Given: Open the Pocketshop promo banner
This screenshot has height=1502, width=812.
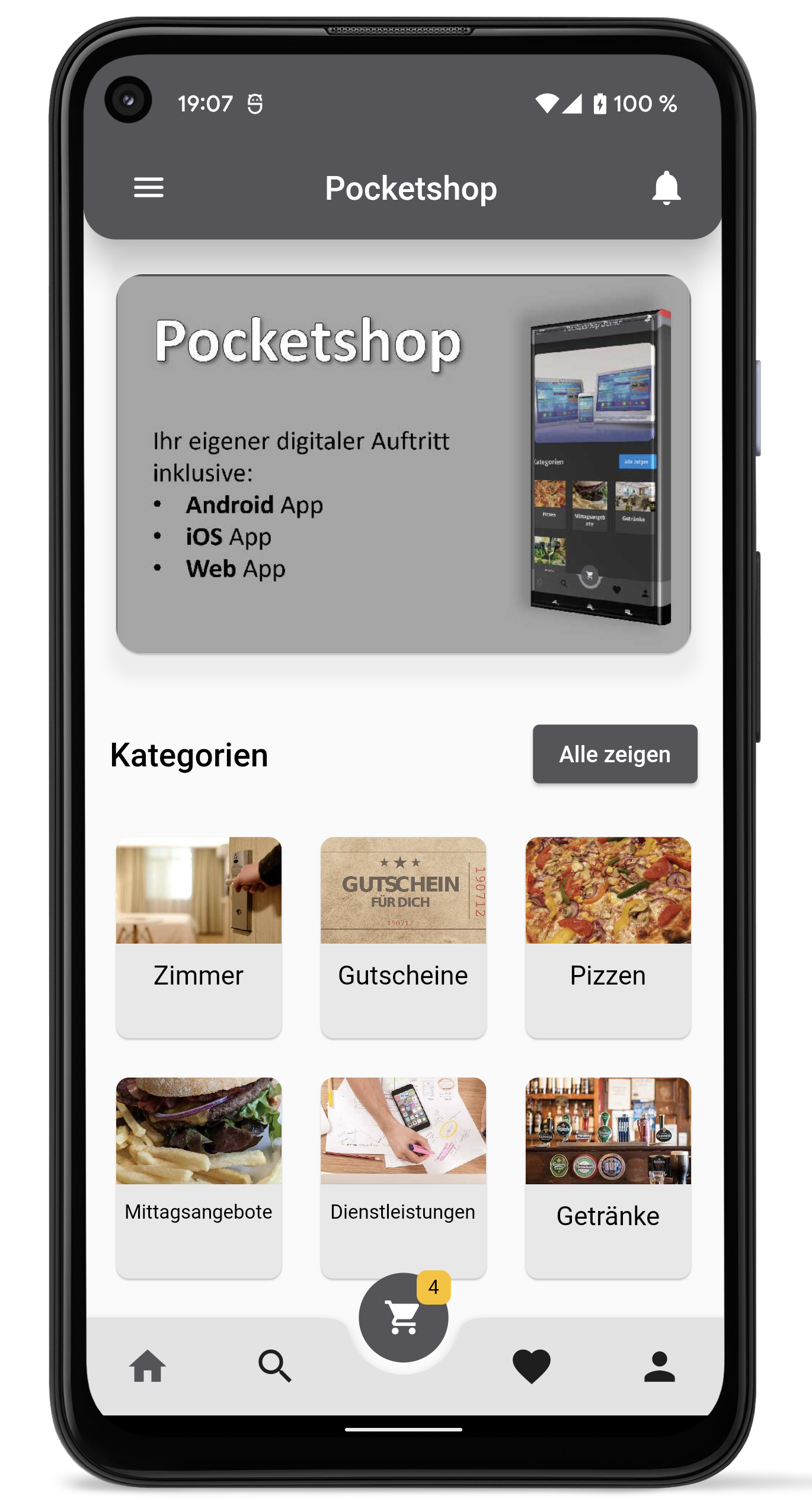Looking at the screenshot, I should [x=403, y=464].
